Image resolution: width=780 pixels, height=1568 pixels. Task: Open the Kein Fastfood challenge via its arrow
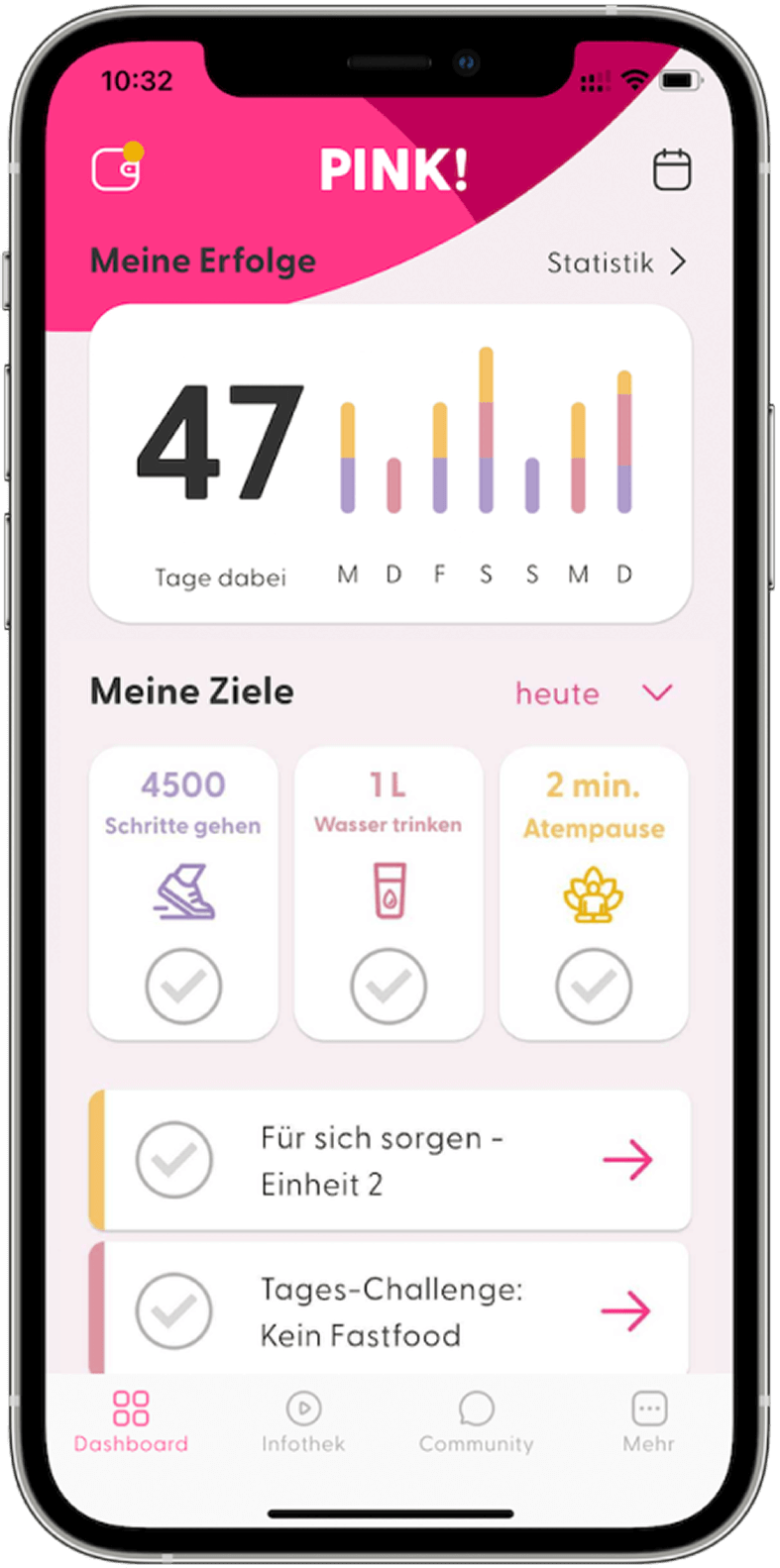(x=627, y=1310)
